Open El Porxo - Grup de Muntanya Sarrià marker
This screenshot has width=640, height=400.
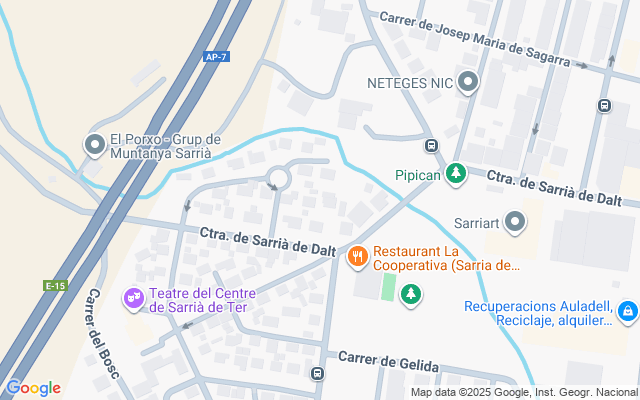coord(95,147)
